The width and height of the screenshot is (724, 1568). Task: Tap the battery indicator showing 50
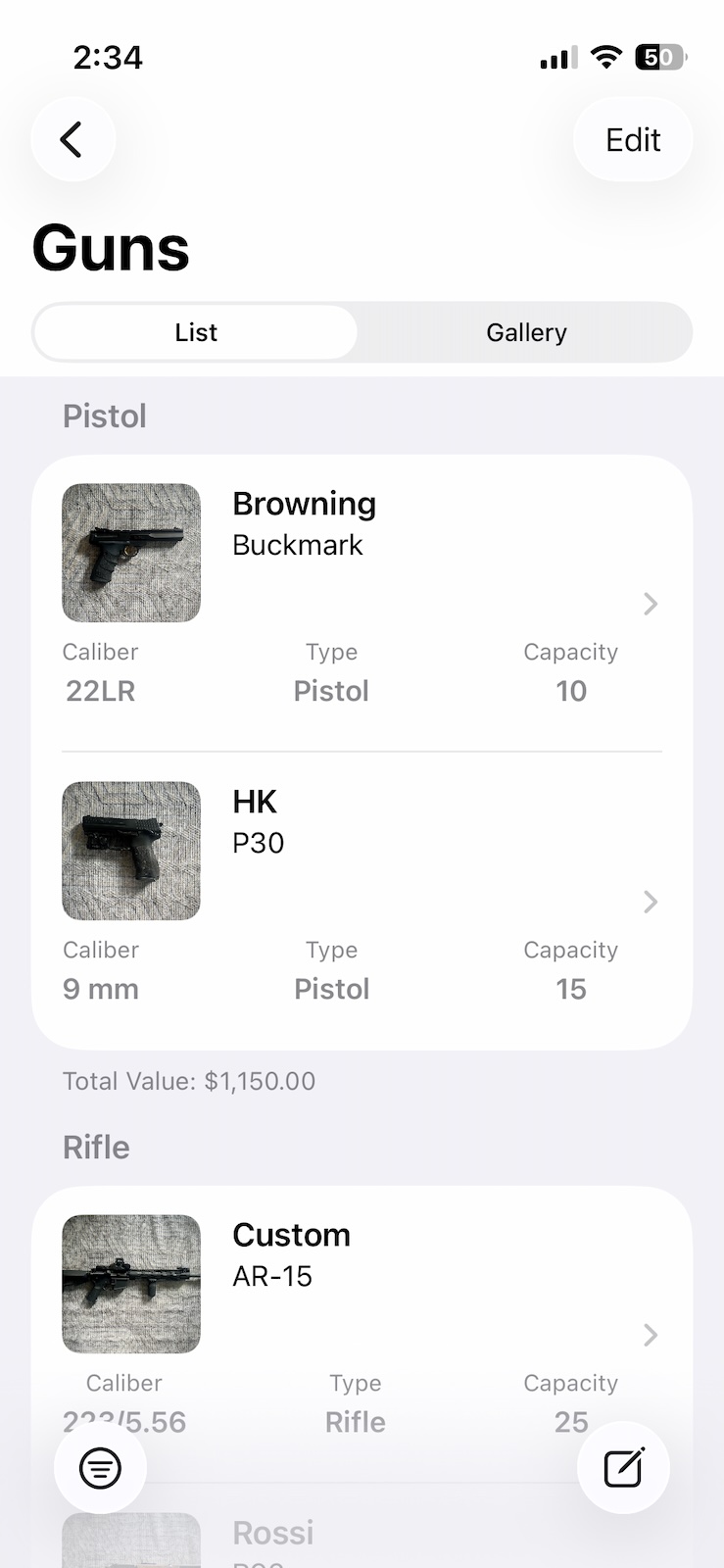(x=658, y=57)
